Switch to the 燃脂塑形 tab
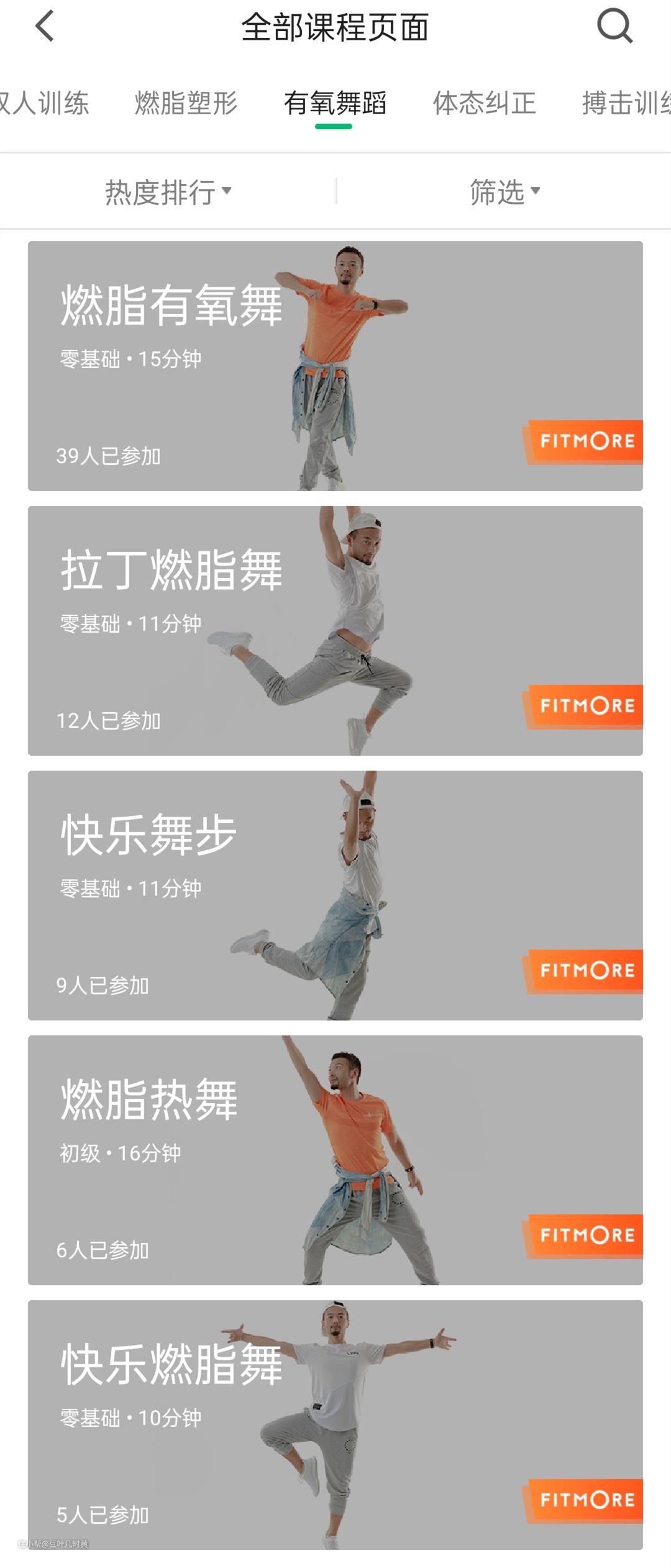Image resolution: width=671 pixels, height=1568 pixels. point(186,103)
